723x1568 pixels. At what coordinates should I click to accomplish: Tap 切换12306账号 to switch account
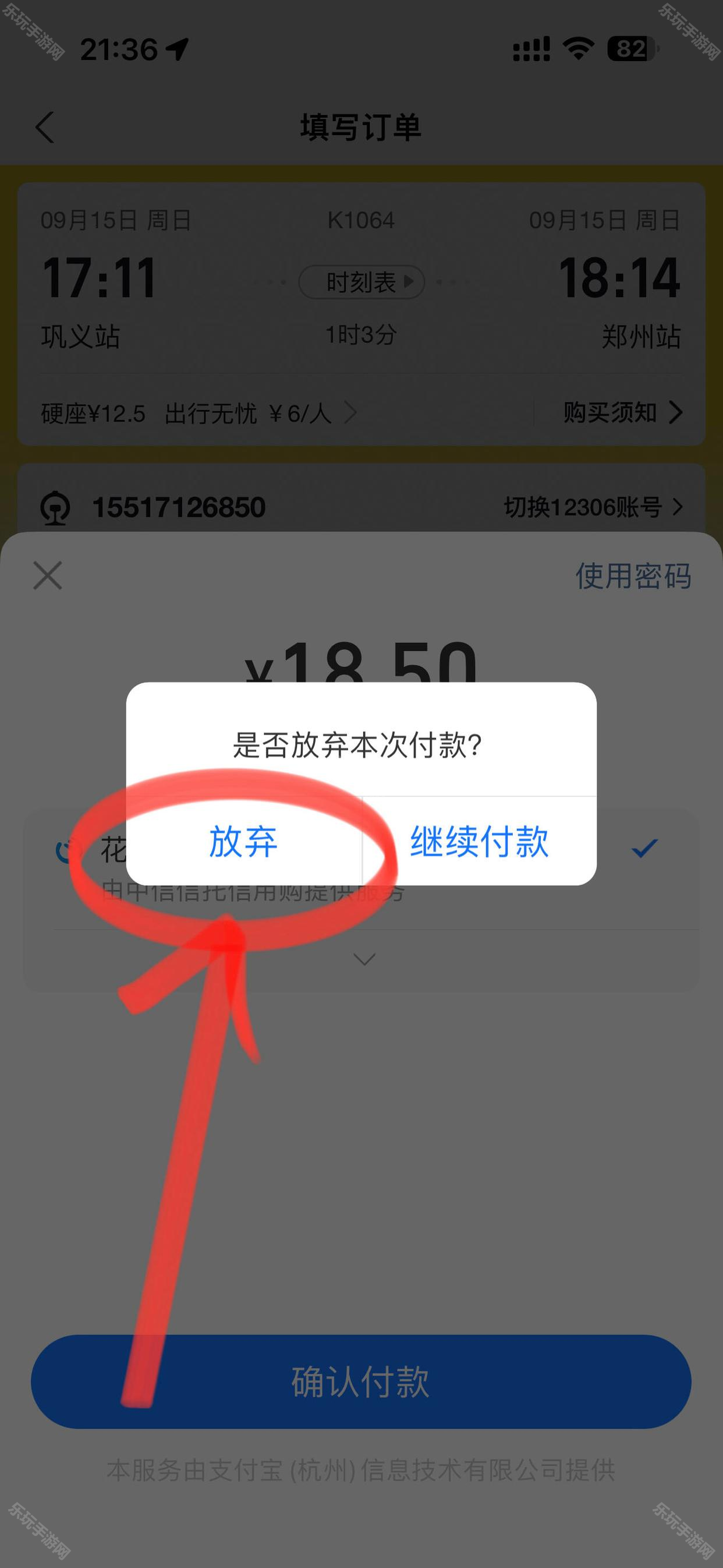[593, 507]
